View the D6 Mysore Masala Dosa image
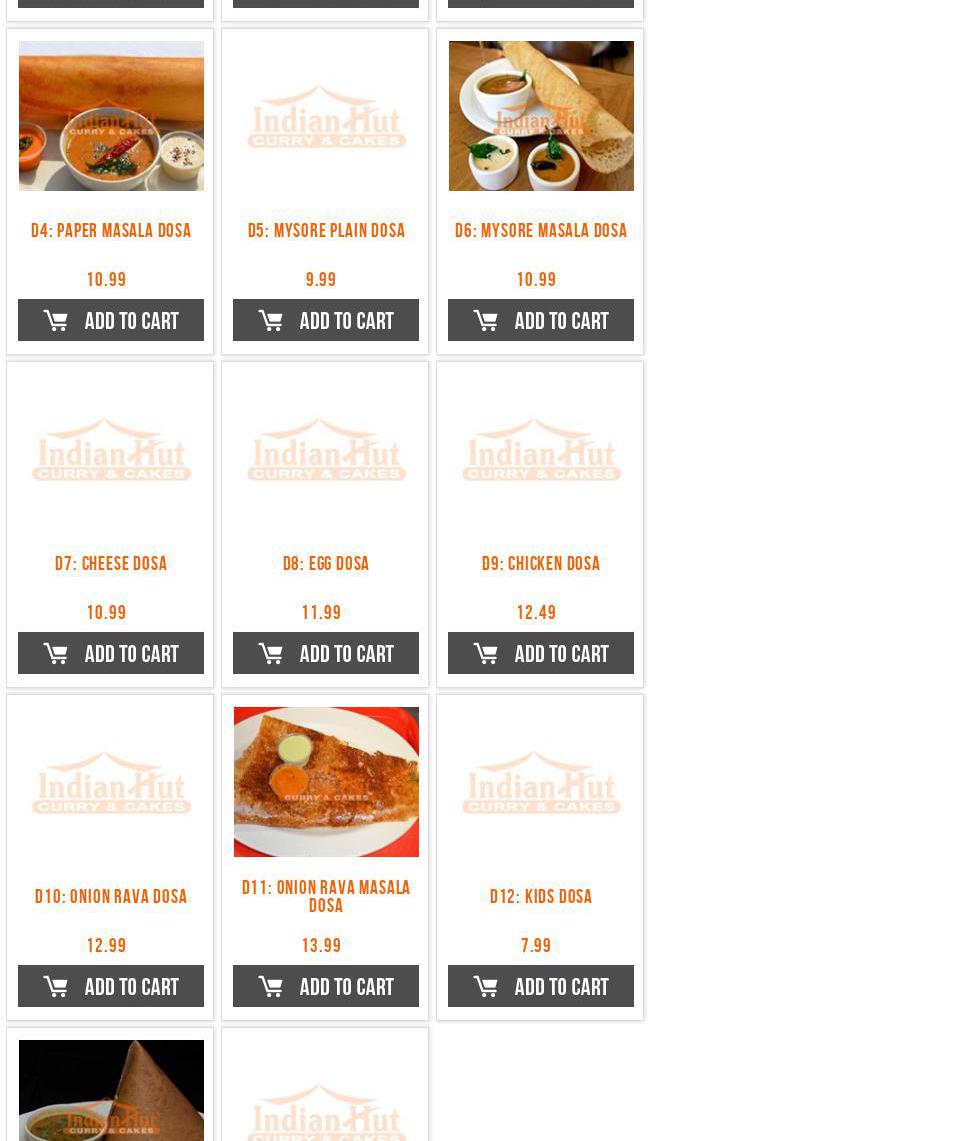Viewport: 958px width, 1141px height. click(541, 116)
